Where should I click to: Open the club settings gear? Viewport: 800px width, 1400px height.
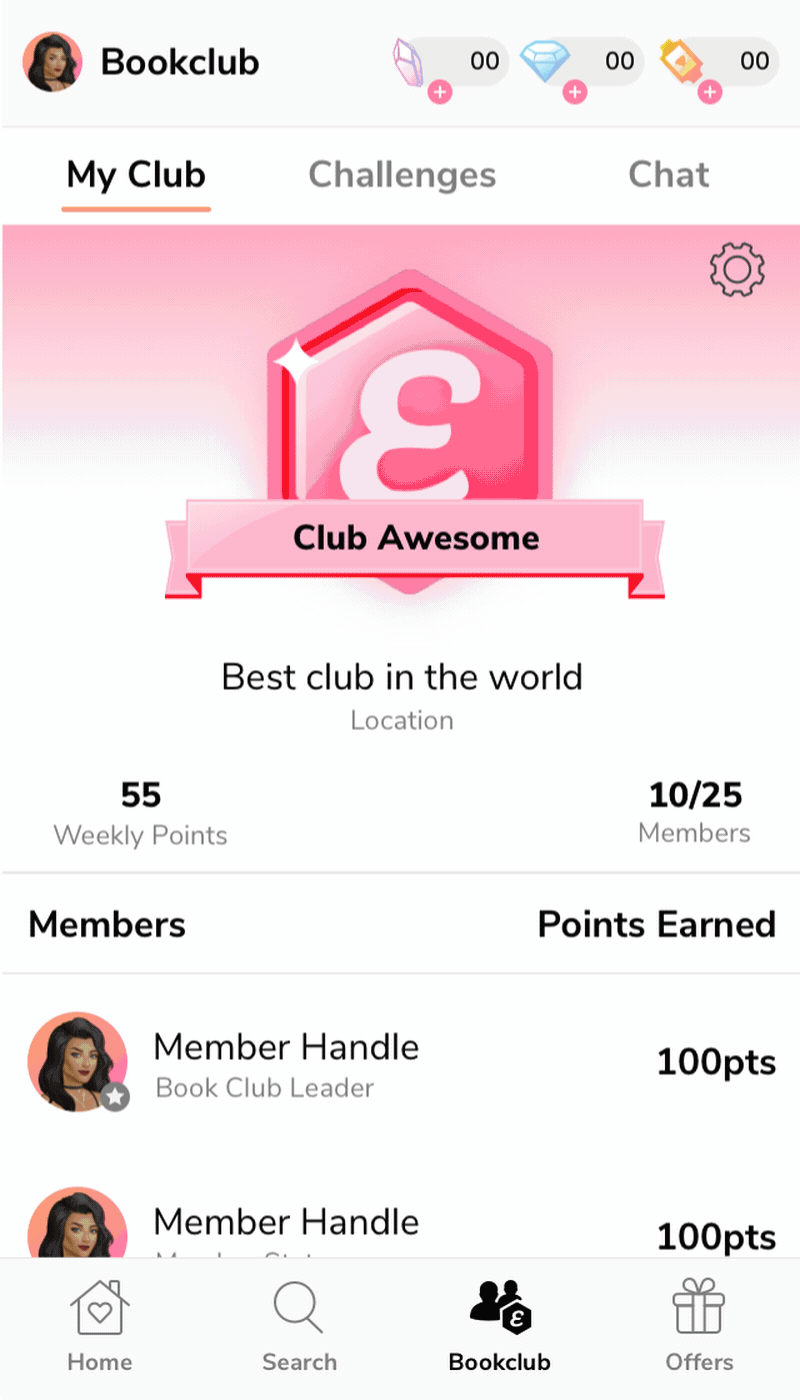coord(737,269)
